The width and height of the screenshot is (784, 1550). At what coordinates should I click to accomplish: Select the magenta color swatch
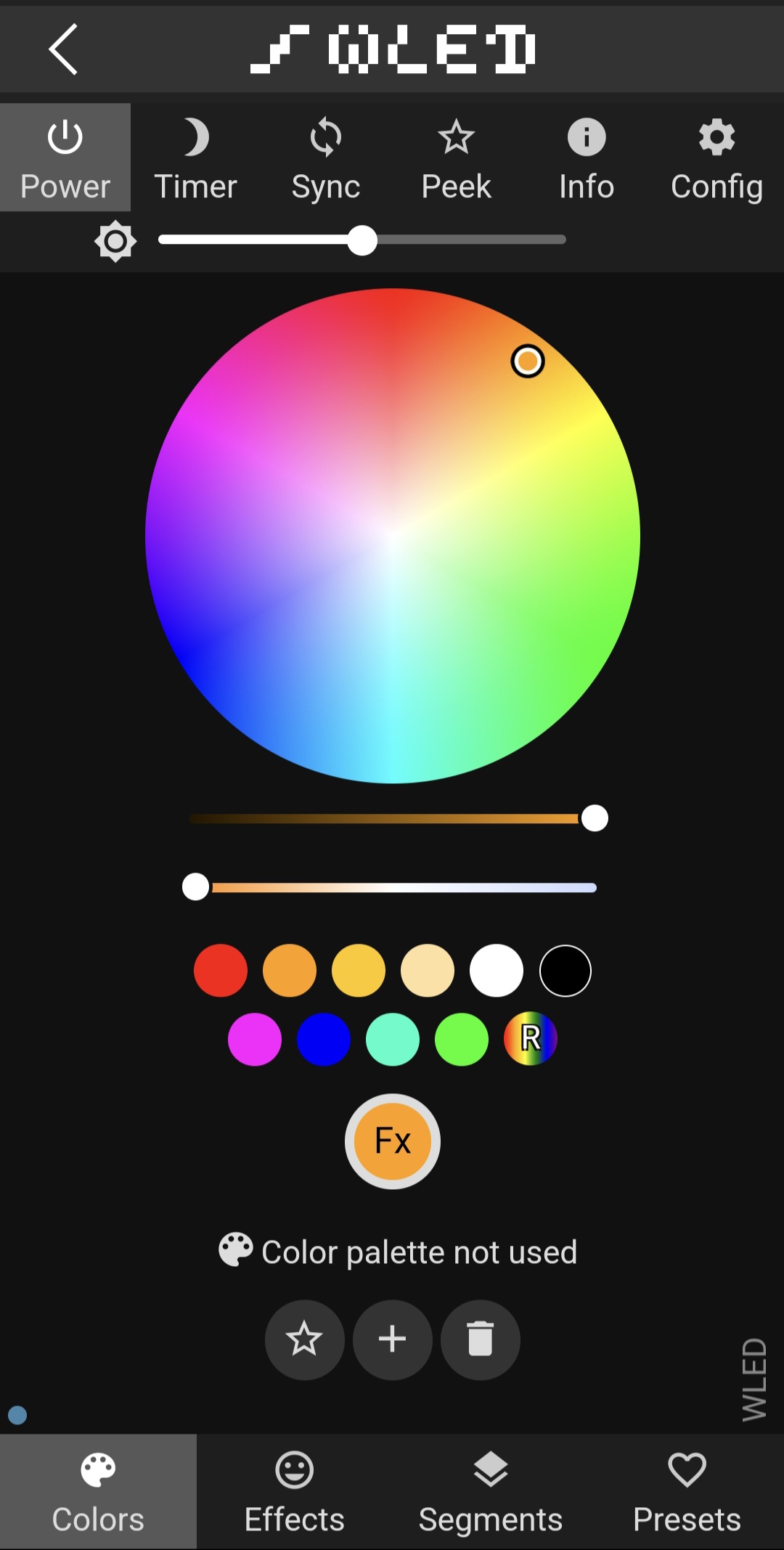[x=255, y=1040]
